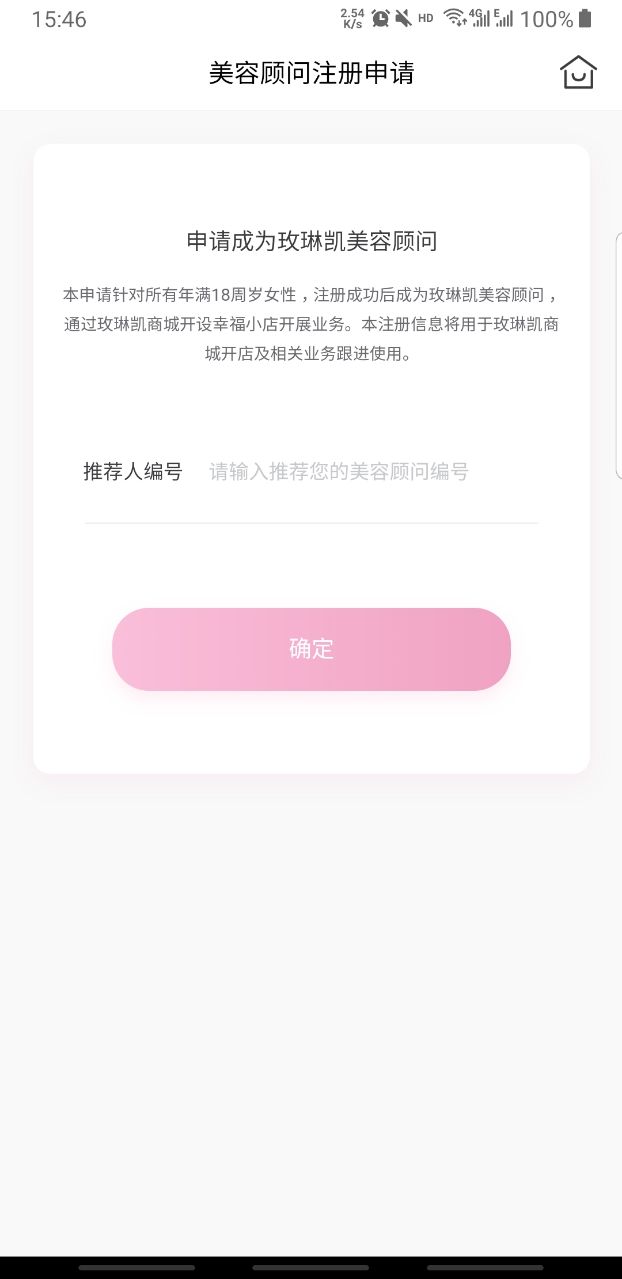
Task: Tap the 推荐人编号 input field
Action: click(370, 472)
